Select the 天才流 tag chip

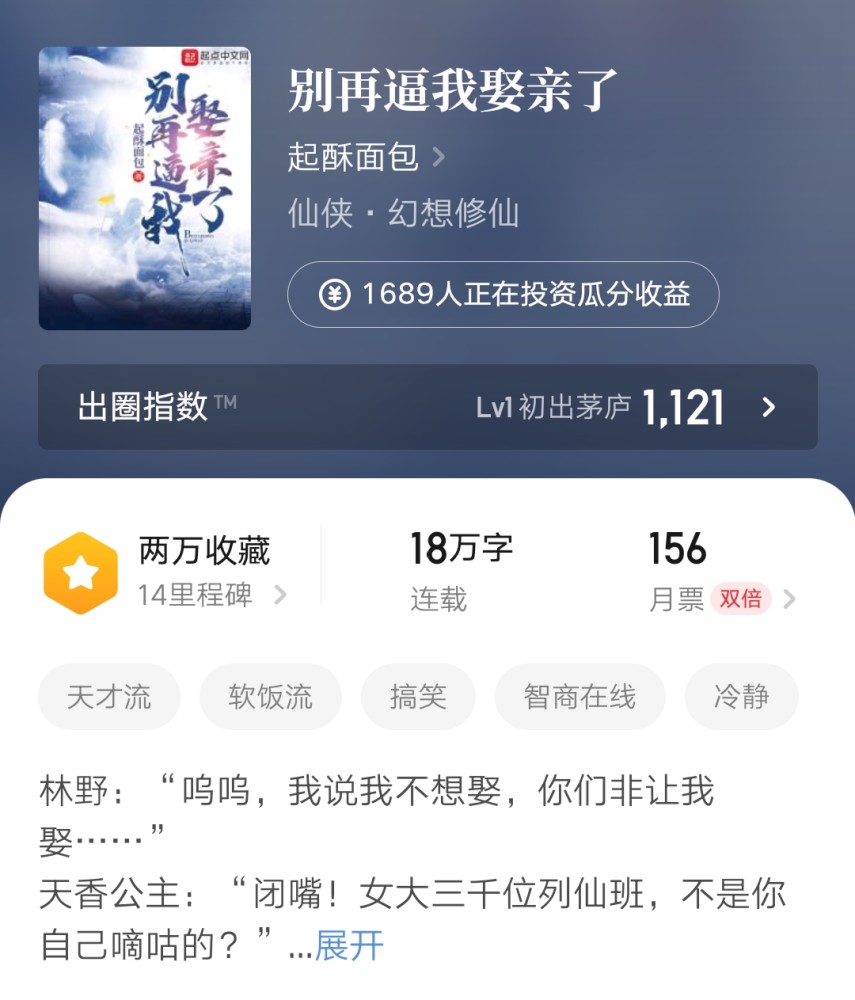pyautogui.click(x=109, y=697)
